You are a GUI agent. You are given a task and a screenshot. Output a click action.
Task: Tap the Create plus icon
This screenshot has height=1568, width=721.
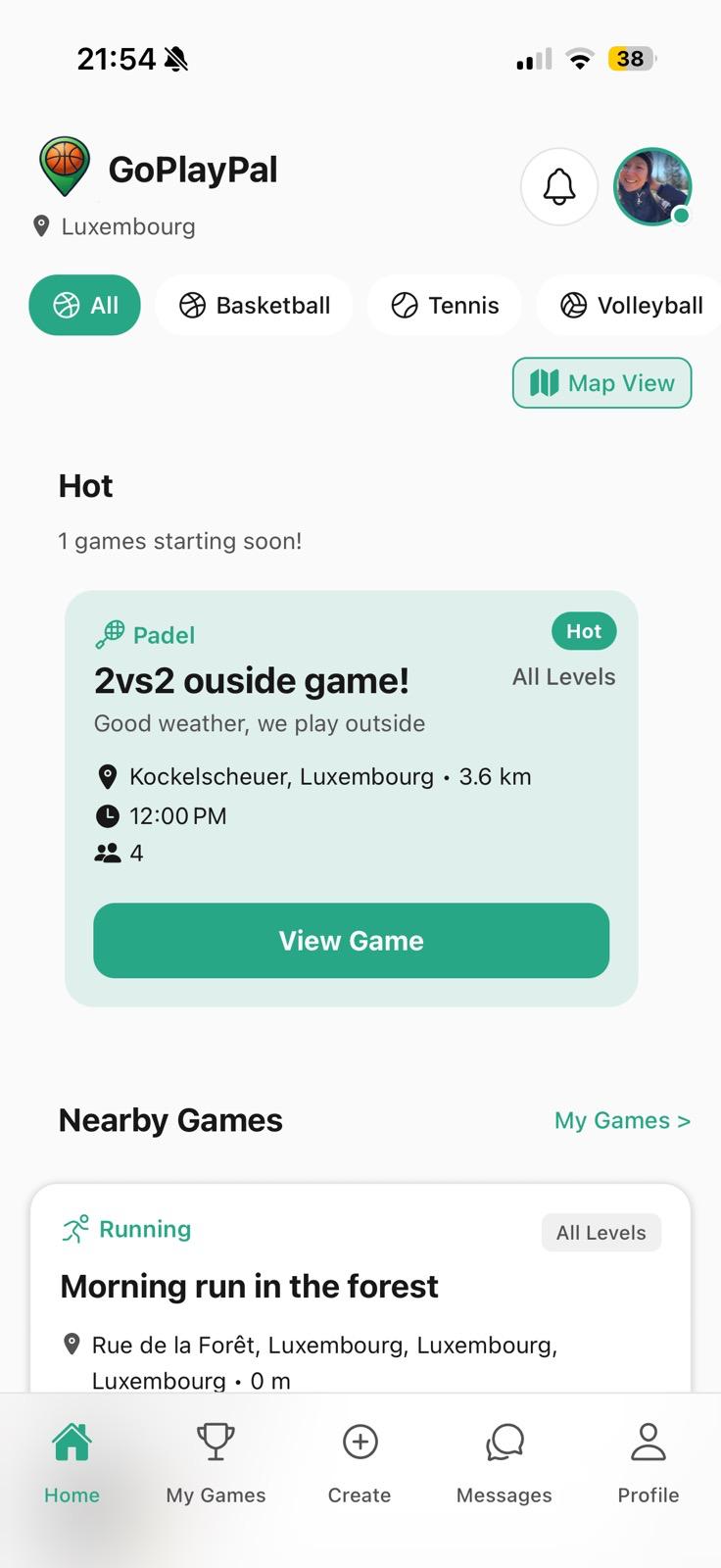pyautogui.click(x=359, y=1442)
